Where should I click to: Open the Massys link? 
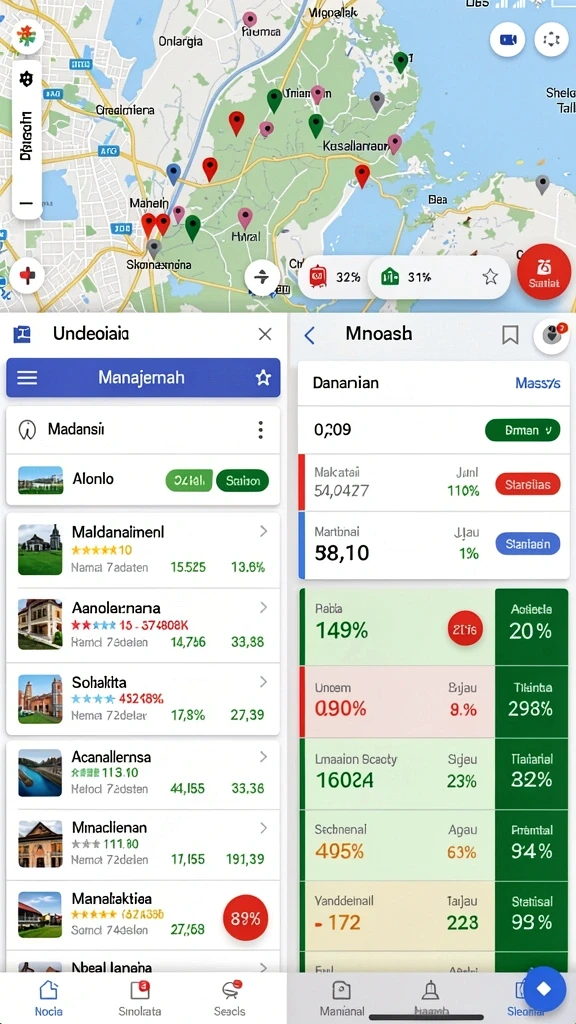537,383
